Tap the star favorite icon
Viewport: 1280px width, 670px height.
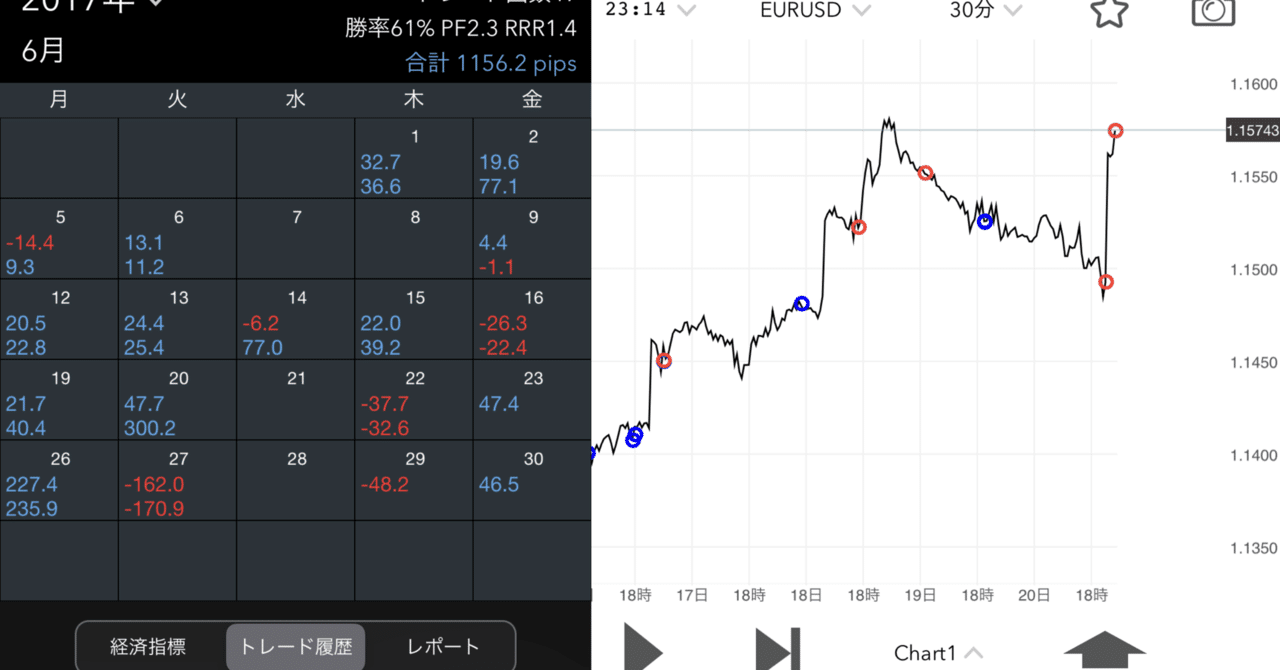tap(1109, 11)
